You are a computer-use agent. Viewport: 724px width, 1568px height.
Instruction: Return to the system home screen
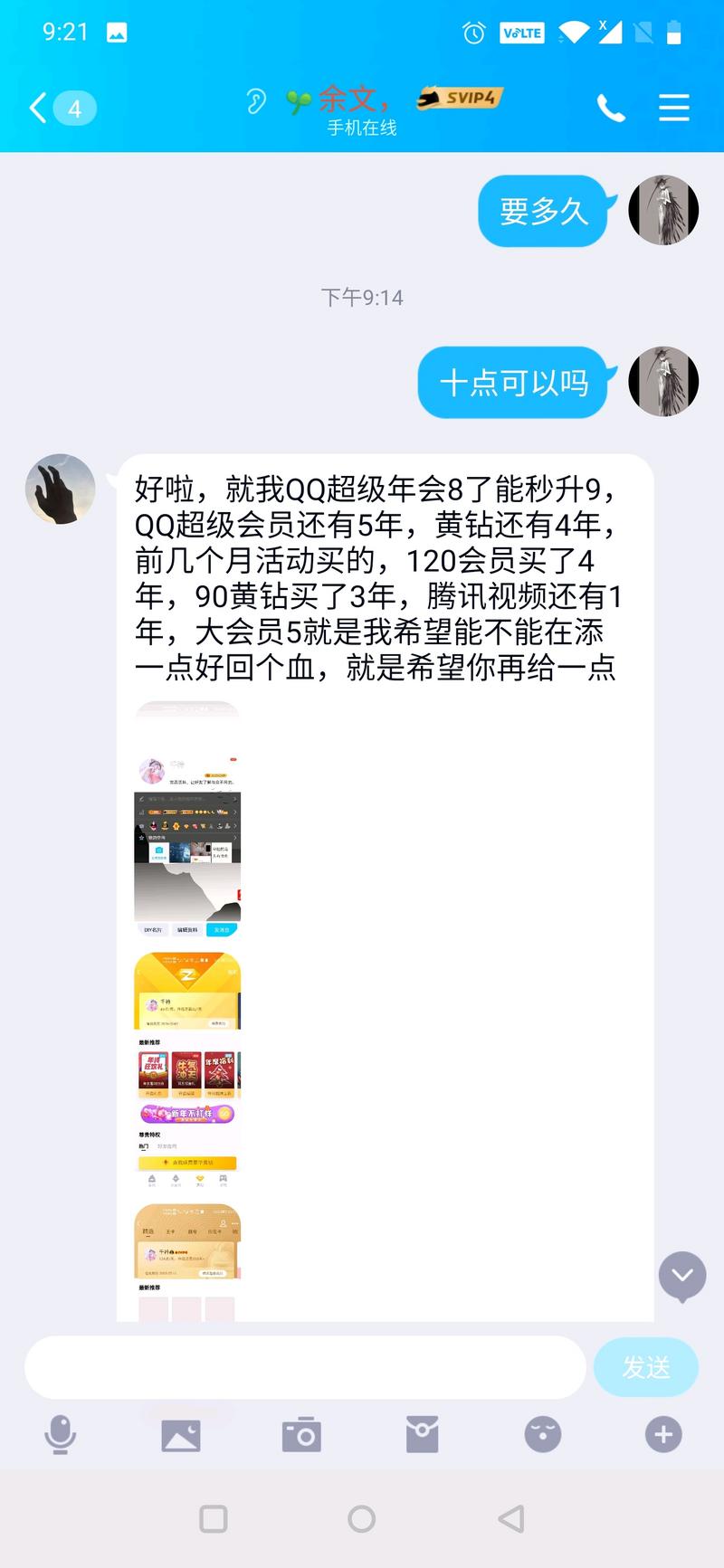[x=361, y=1518]
